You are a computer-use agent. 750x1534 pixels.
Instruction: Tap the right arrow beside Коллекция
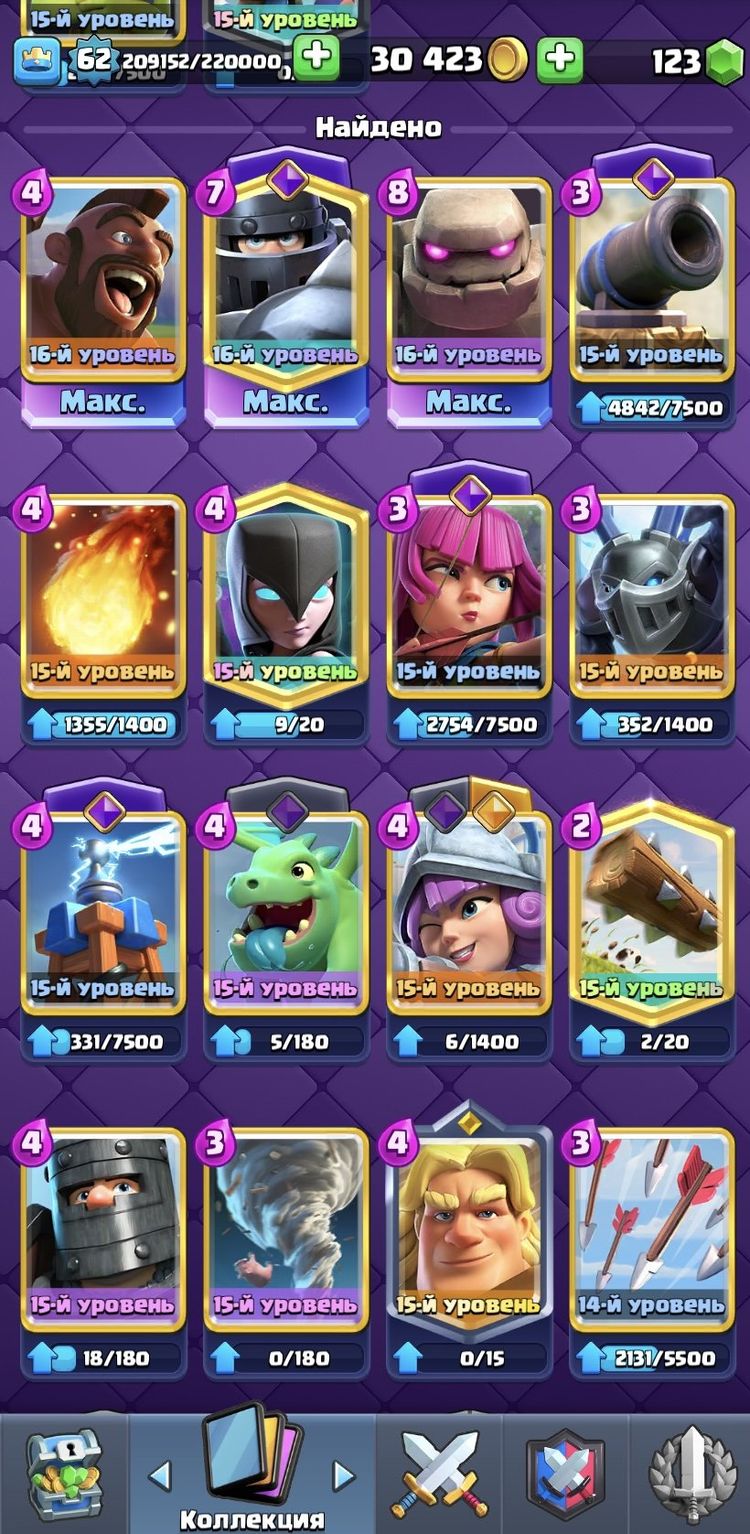[x=343, y=1475]
